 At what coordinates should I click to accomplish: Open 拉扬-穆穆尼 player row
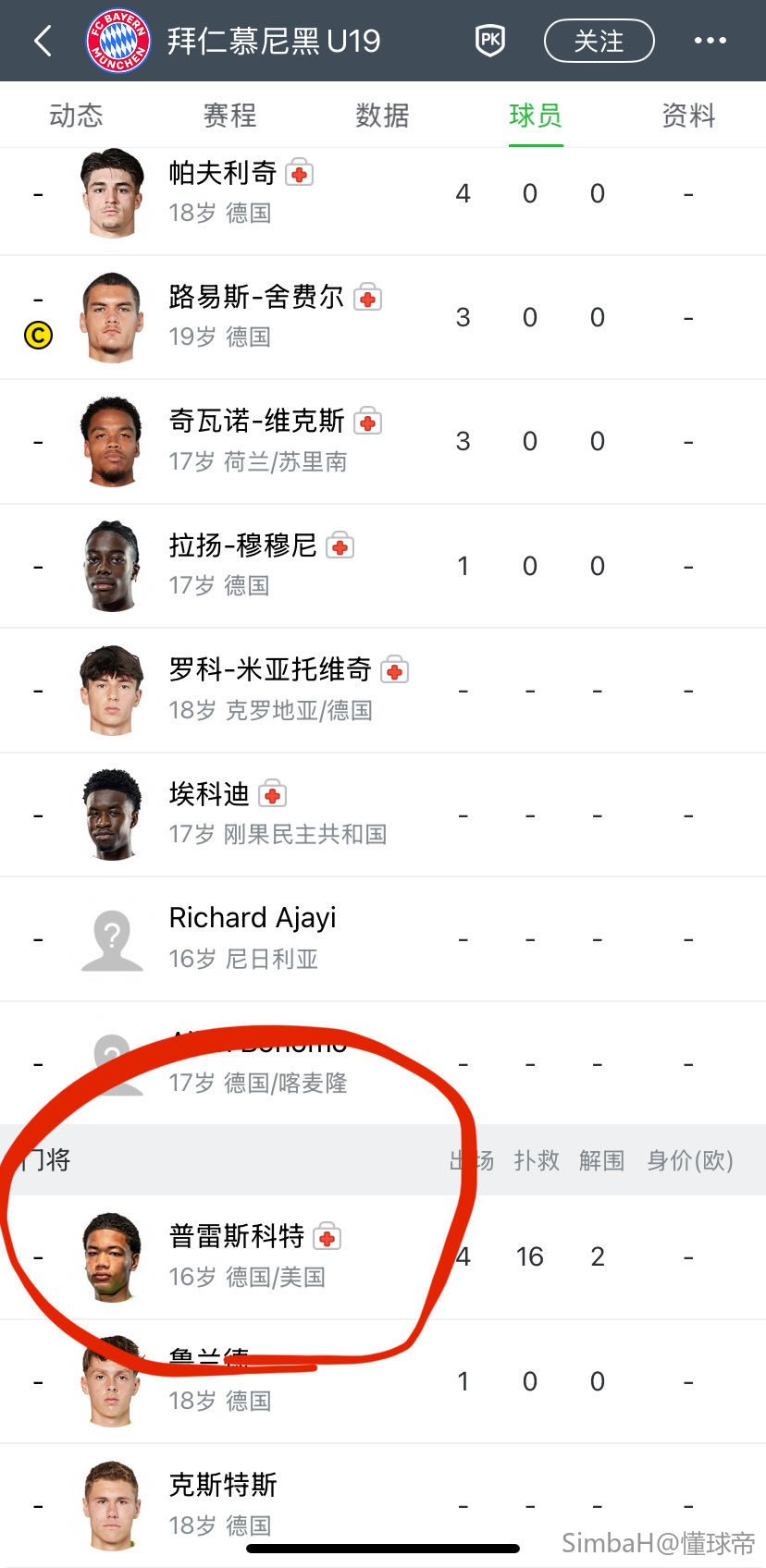pyautogui.click(x=242, y=565)
